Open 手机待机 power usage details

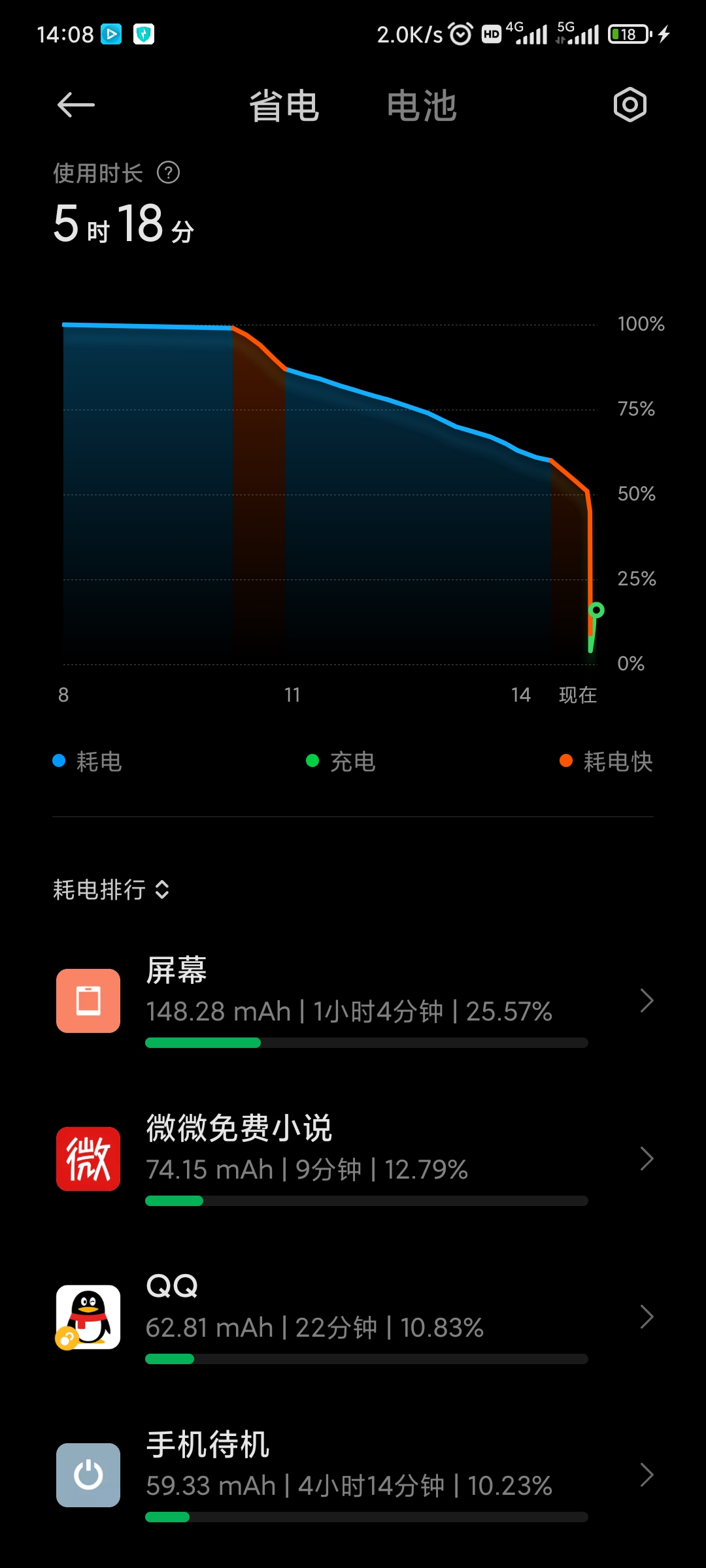tap(353, 1475)
